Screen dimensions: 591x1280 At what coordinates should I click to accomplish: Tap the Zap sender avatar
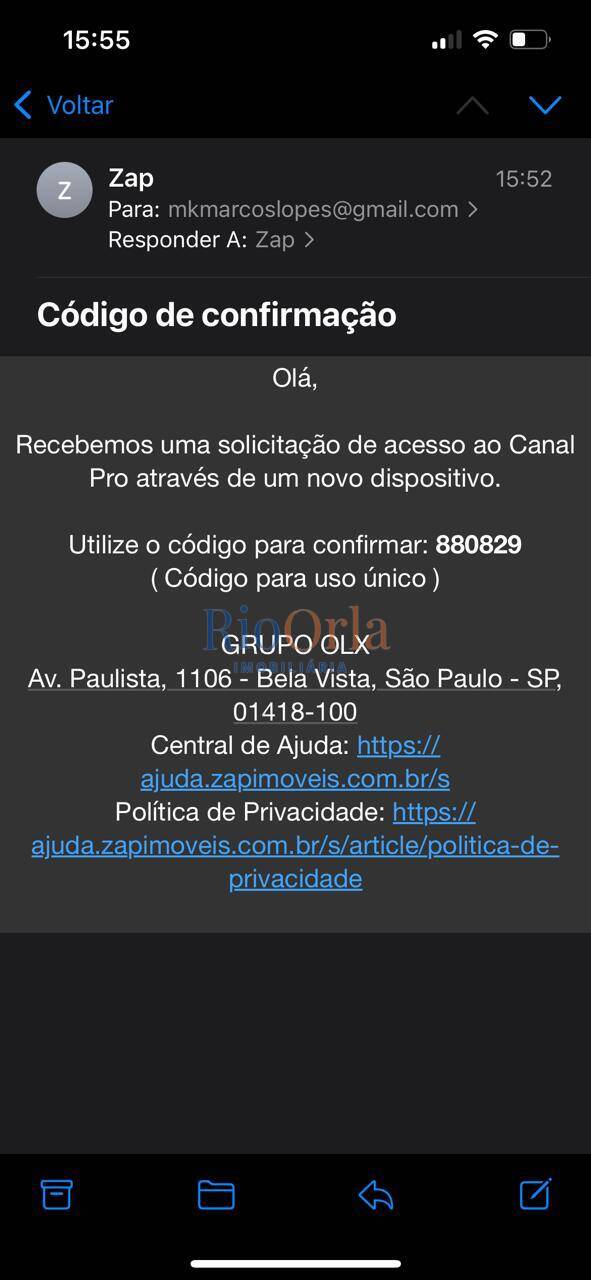(64, 190)
